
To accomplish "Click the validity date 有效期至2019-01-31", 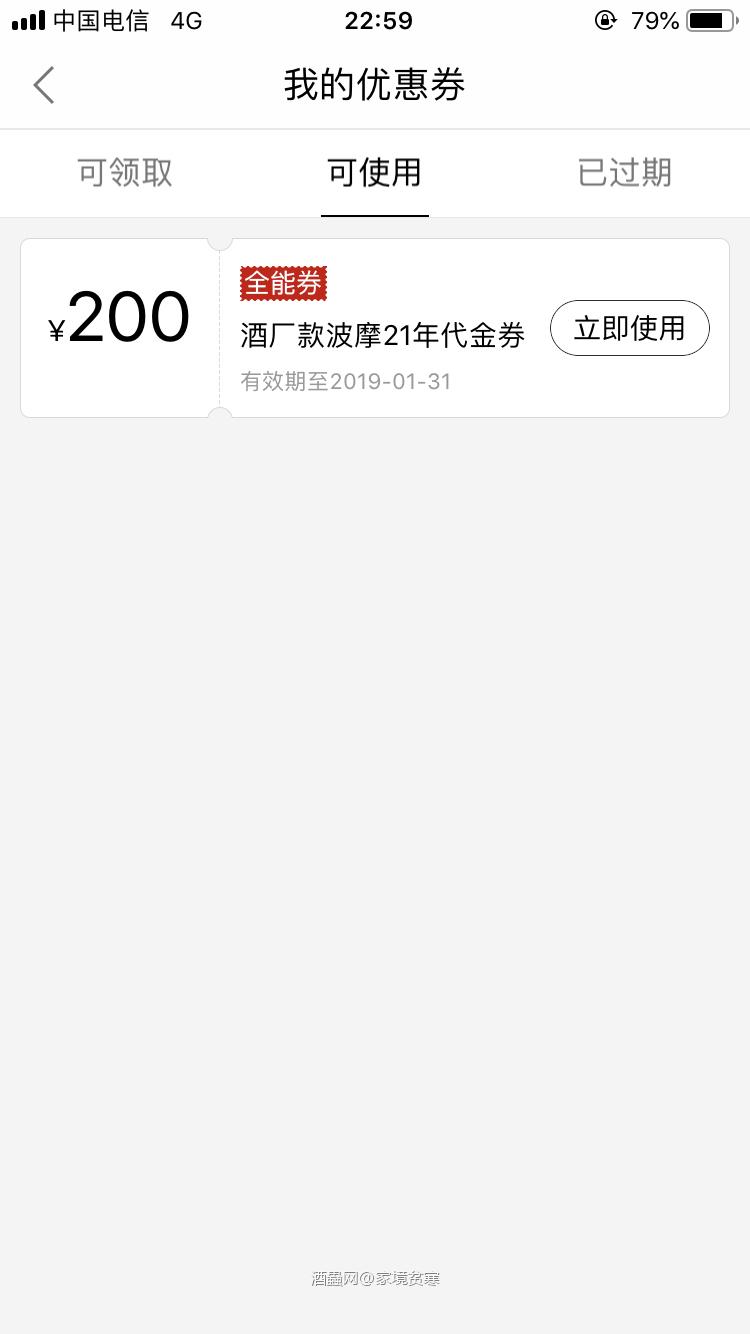I will point(346,381).
